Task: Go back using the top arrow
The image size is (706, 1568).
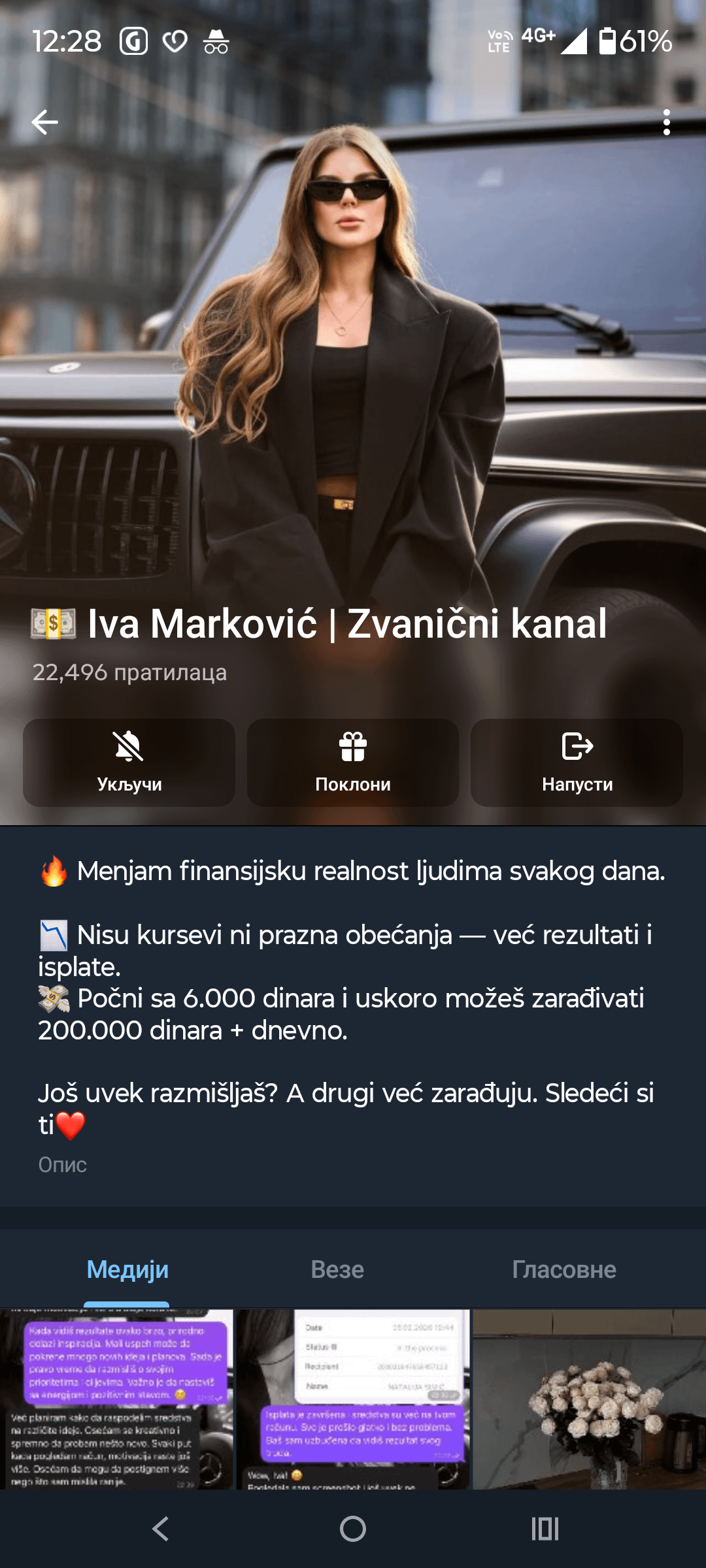Action: (44, 122)
